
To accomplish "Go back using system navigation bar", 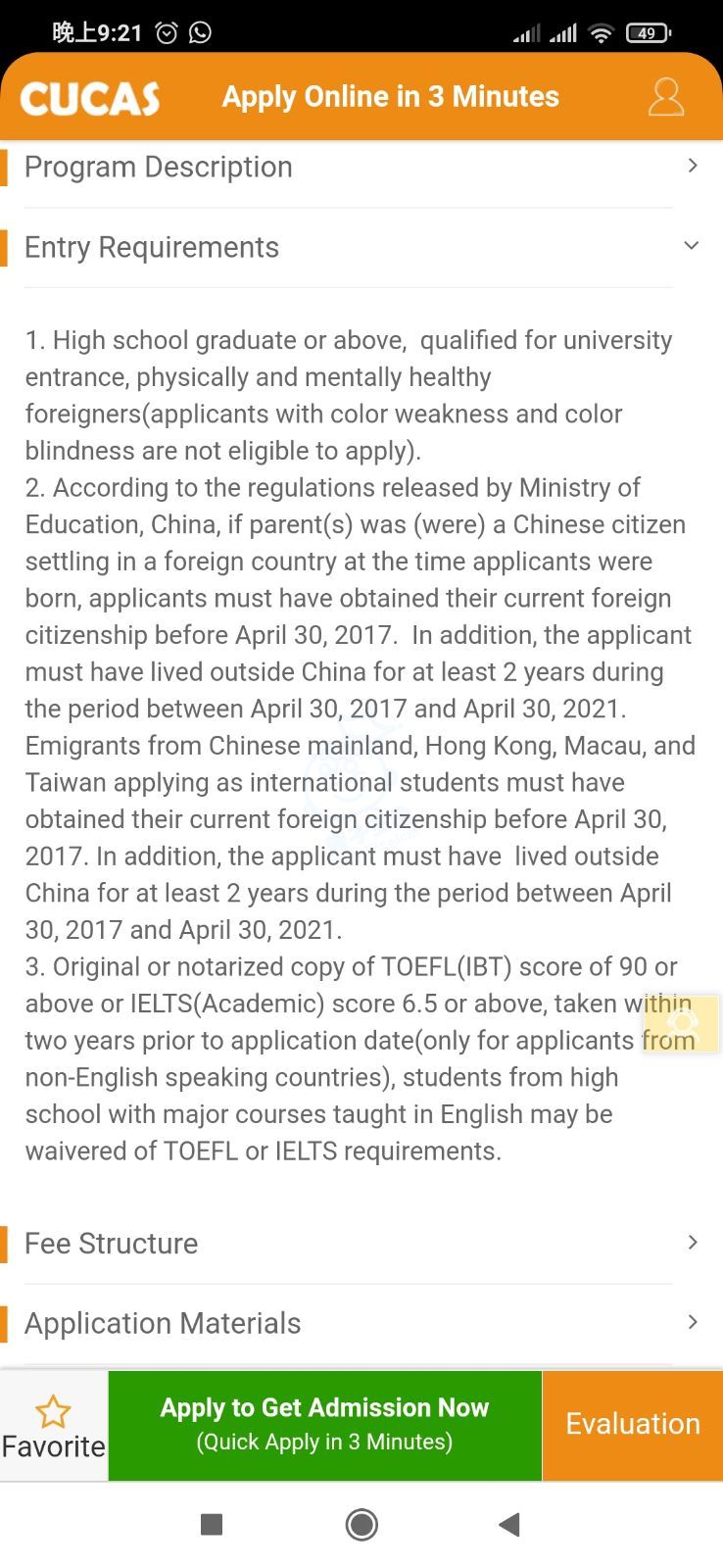I will click(x=508, y=1524).
